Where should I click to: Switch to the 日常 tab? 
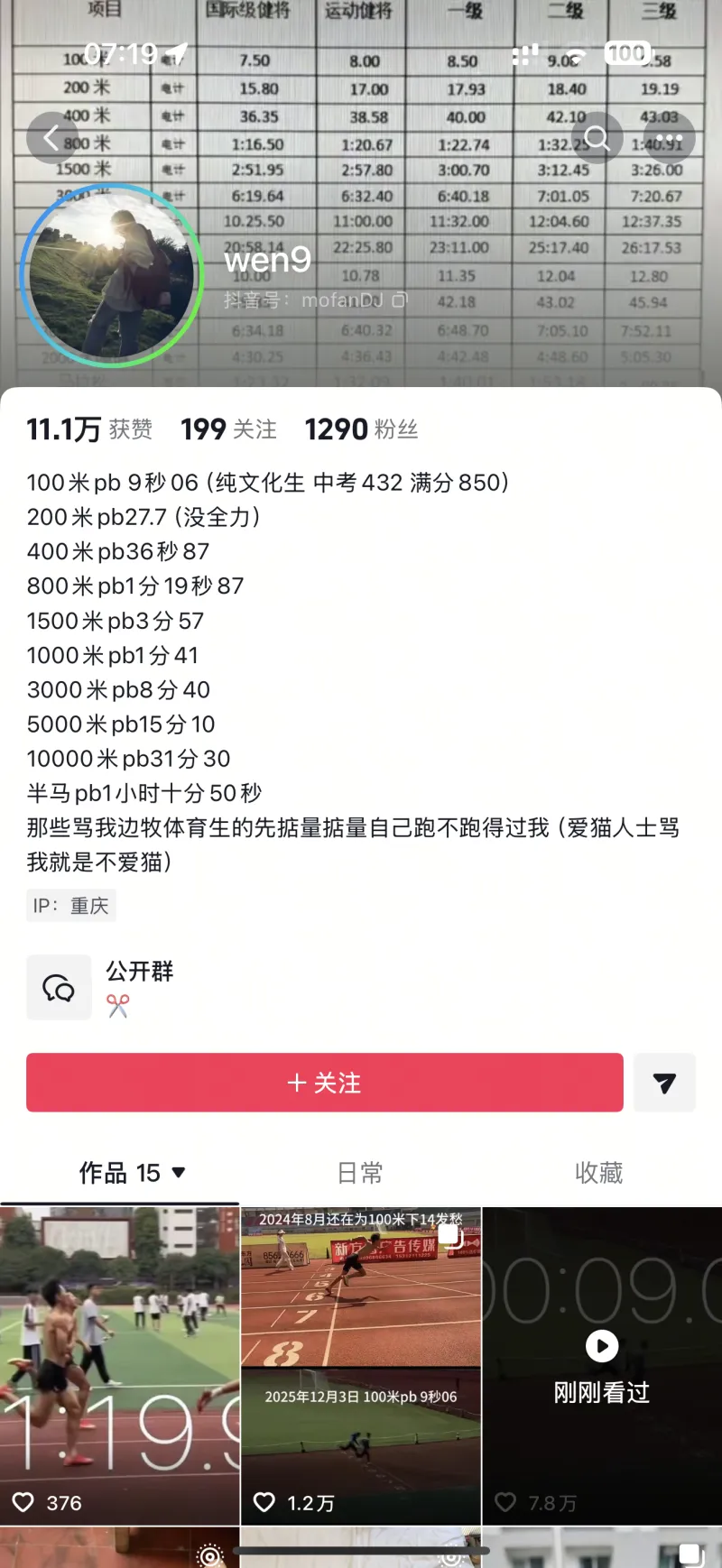(x=360, y=1173)
